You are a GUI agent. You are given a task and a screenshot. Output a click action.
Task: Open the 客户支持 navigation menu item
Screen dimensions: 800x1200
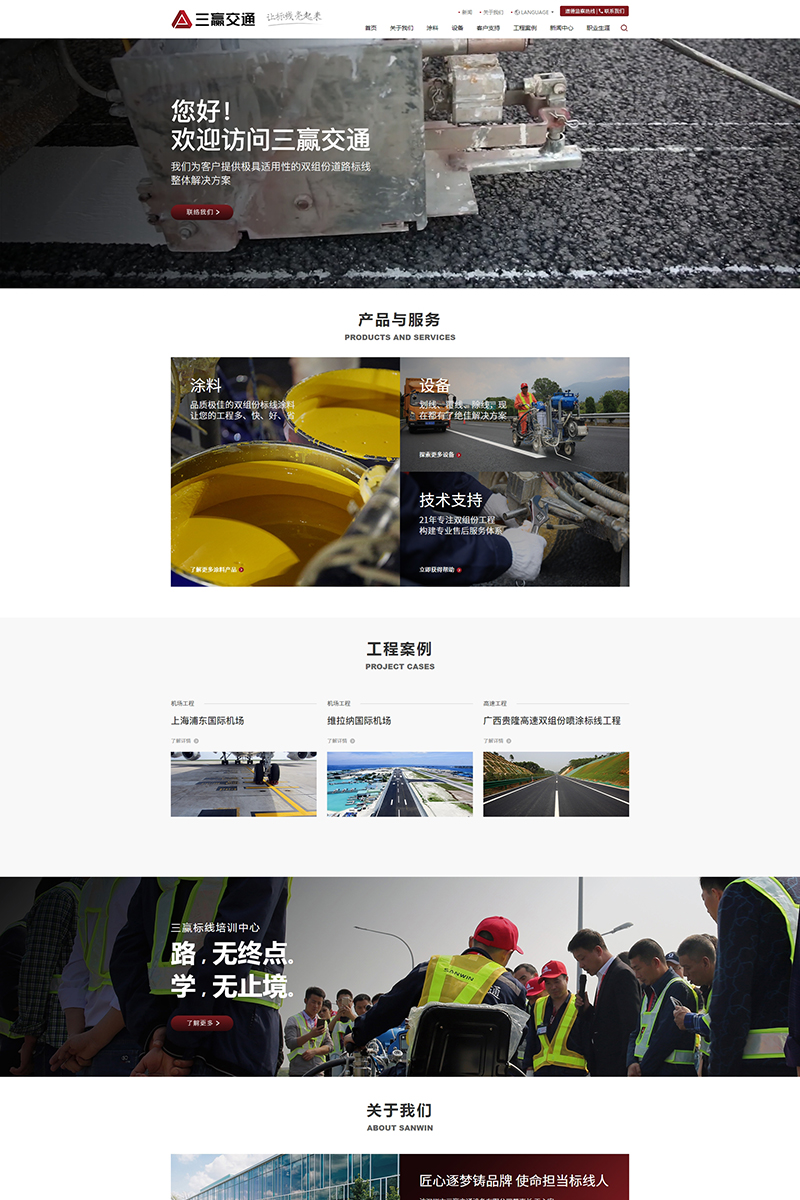click(x=488, y=28)
